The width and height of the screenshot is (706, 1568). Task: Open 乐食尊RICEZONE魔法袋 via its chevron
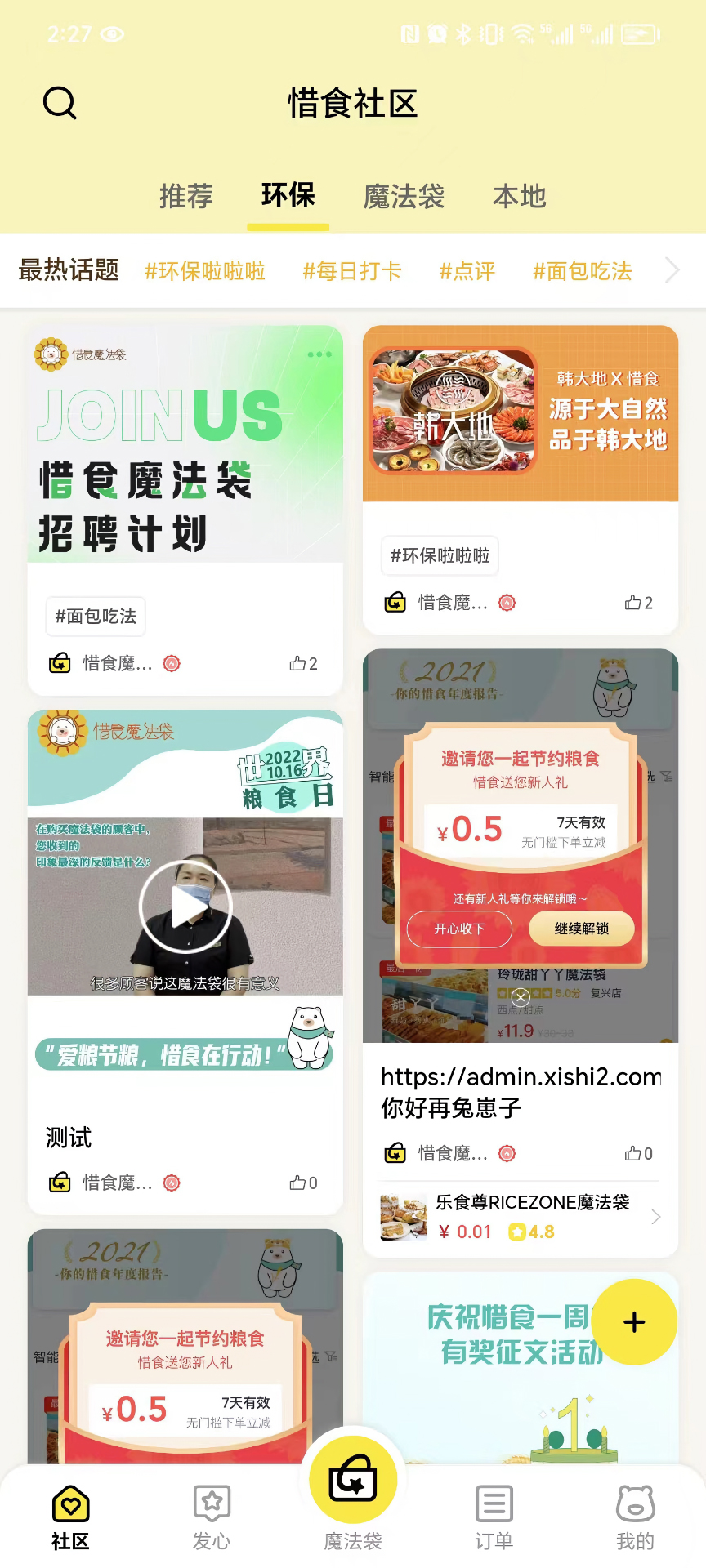[x=655, y=1217]
